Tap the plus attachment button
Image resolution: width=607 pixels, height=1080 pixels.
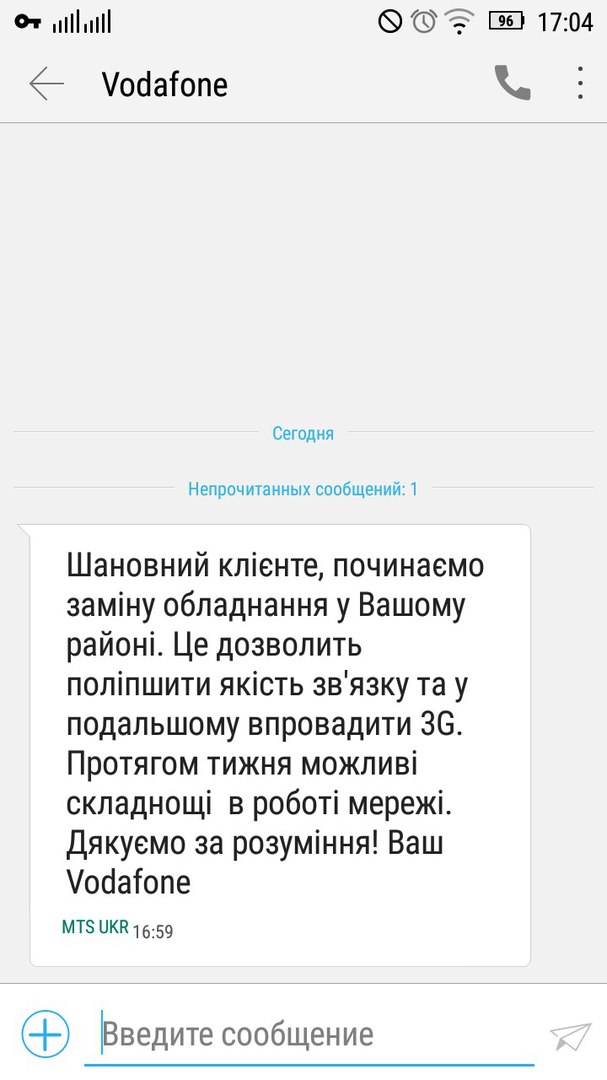tap(45, 1034)
